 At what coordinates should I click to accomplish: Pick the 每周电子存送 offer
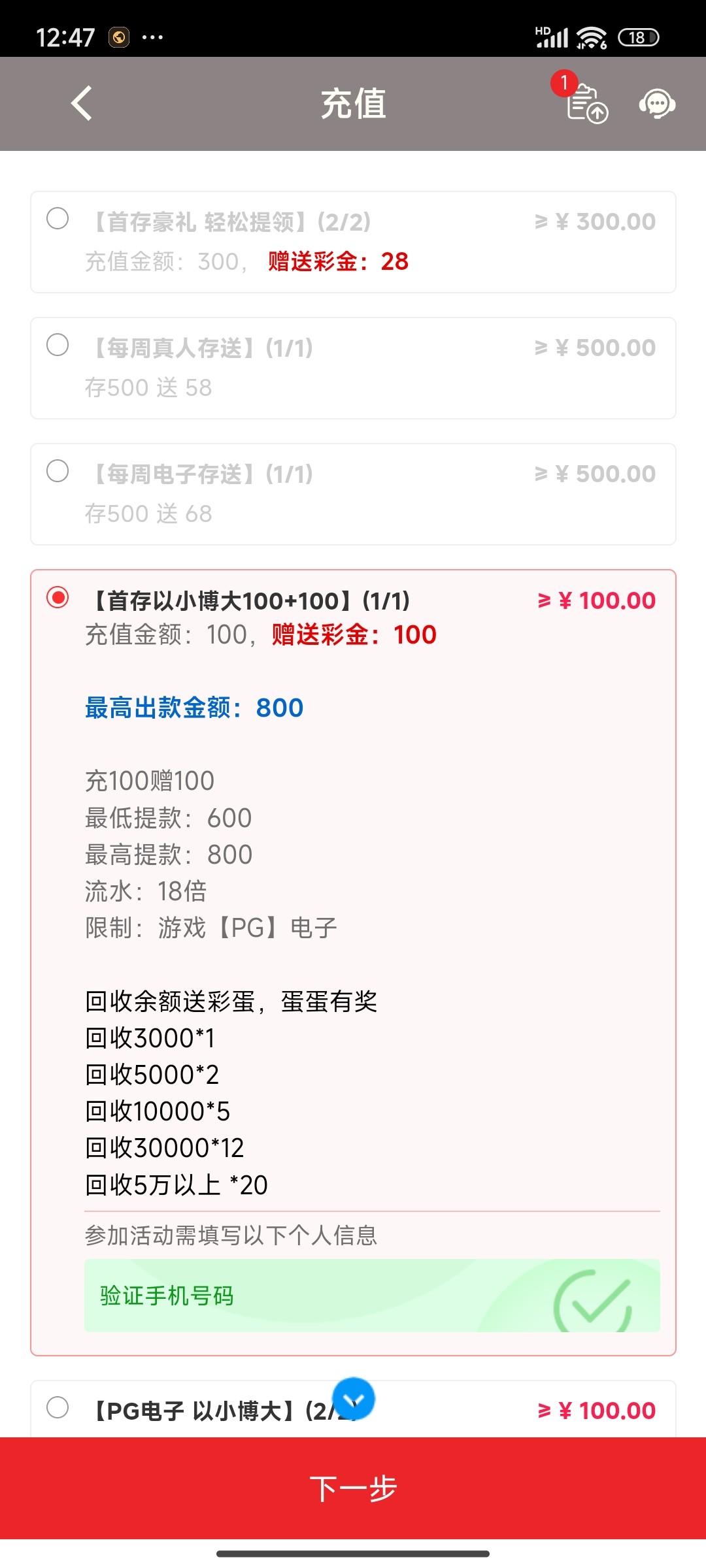tap(58, 471)
